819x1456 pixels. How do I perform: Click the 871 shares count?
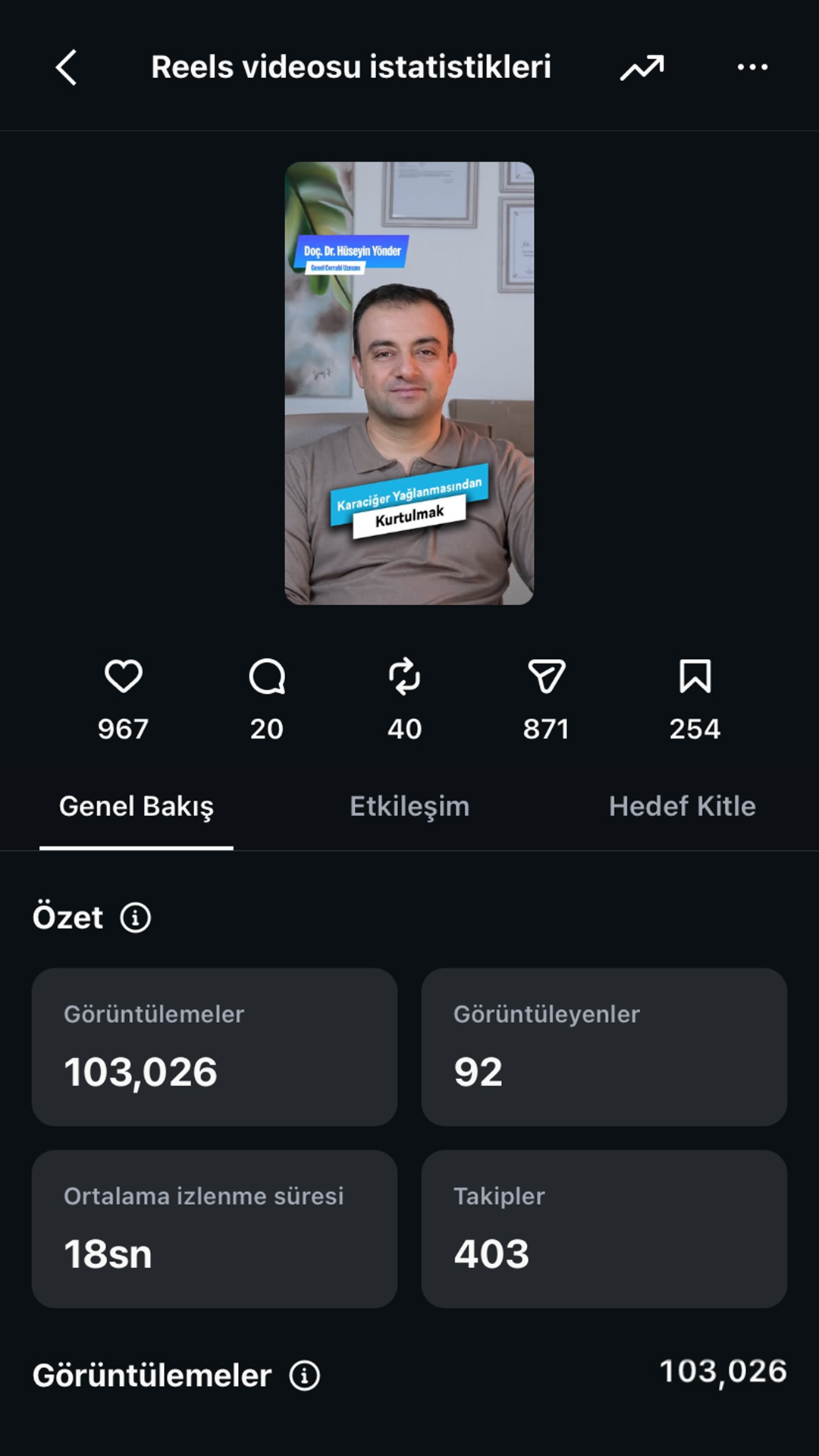pyautogui.click(x=547, y=728)
